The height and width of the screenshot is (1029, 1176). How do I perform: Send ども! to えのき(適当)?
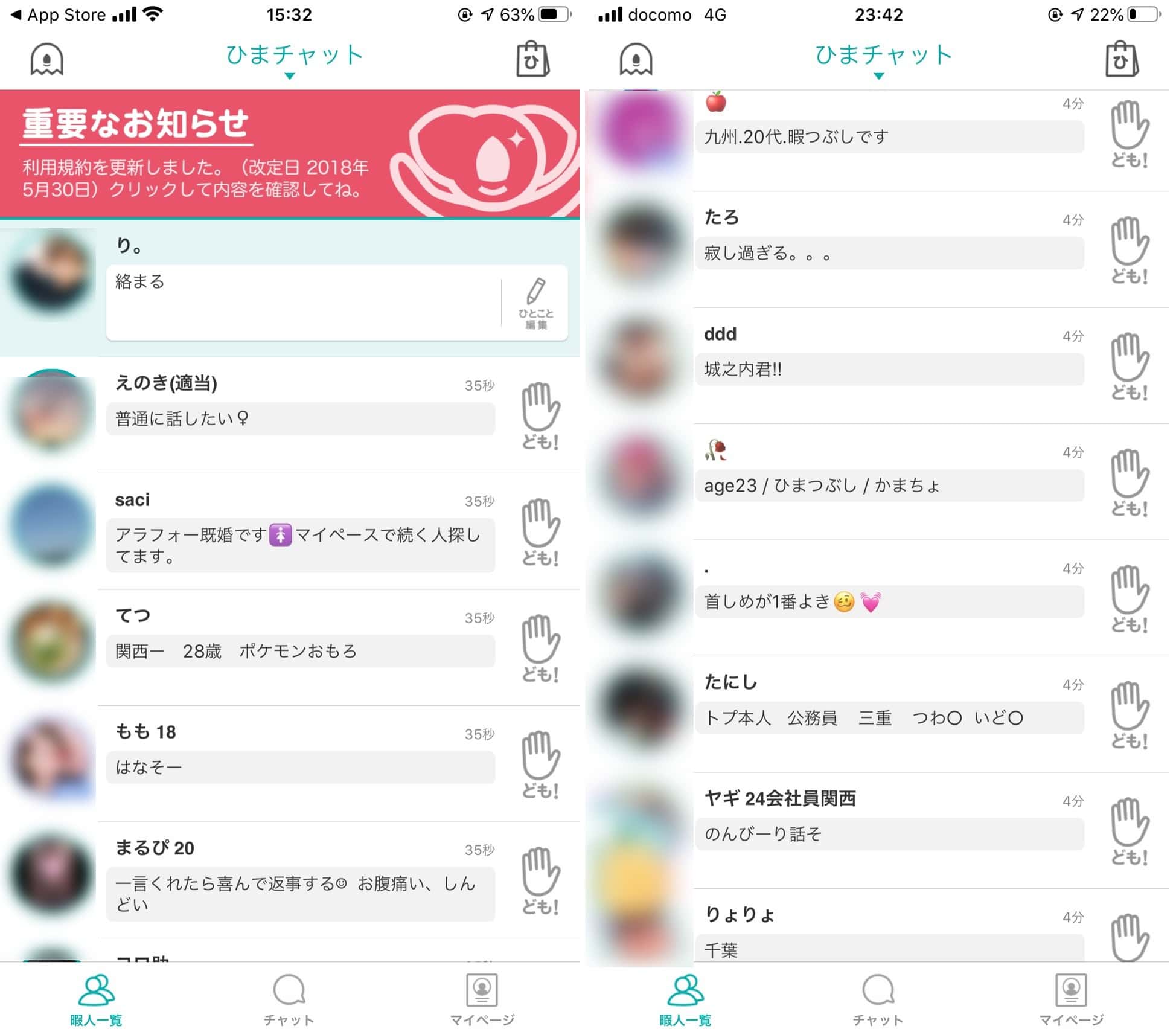540,416
